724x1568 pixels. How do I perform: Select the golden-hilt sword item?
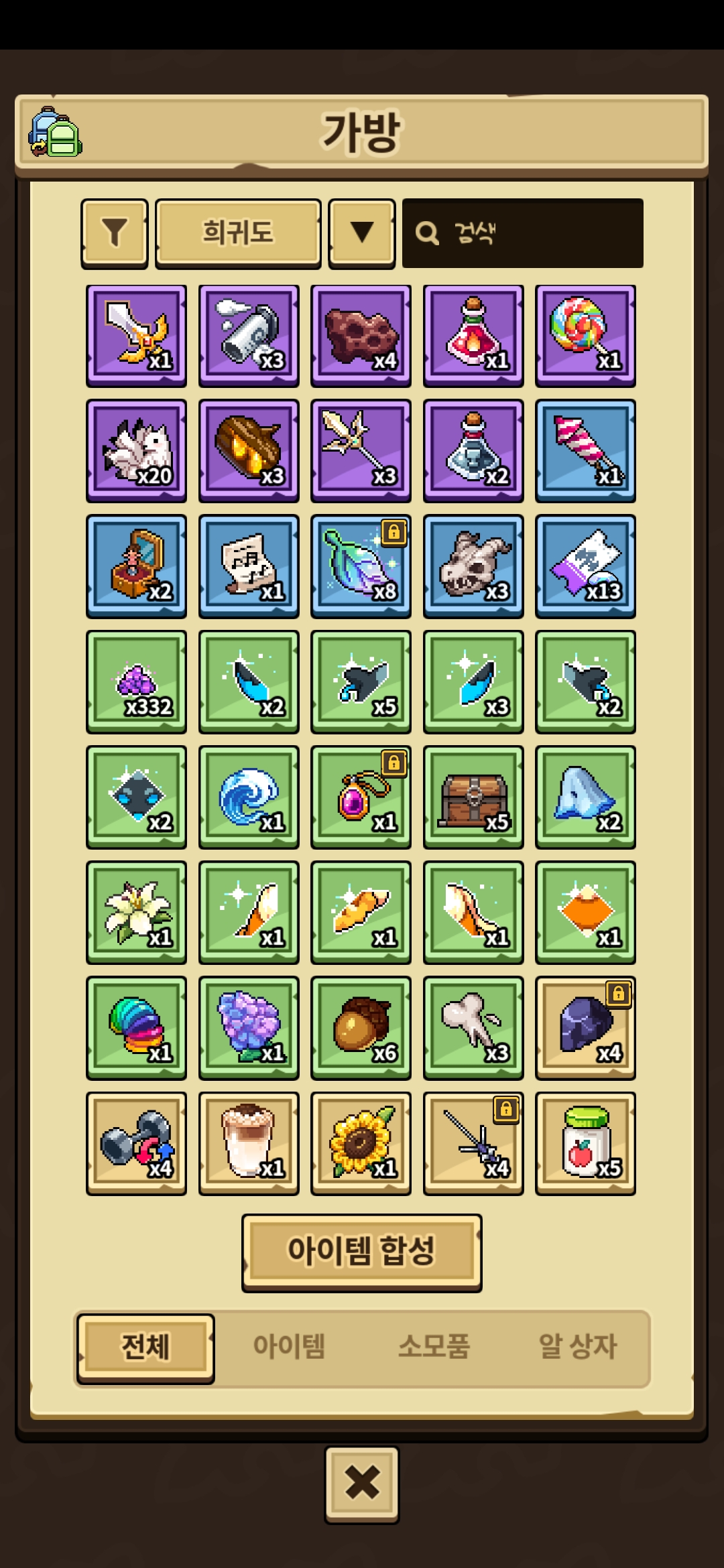(x=137, y=335)
